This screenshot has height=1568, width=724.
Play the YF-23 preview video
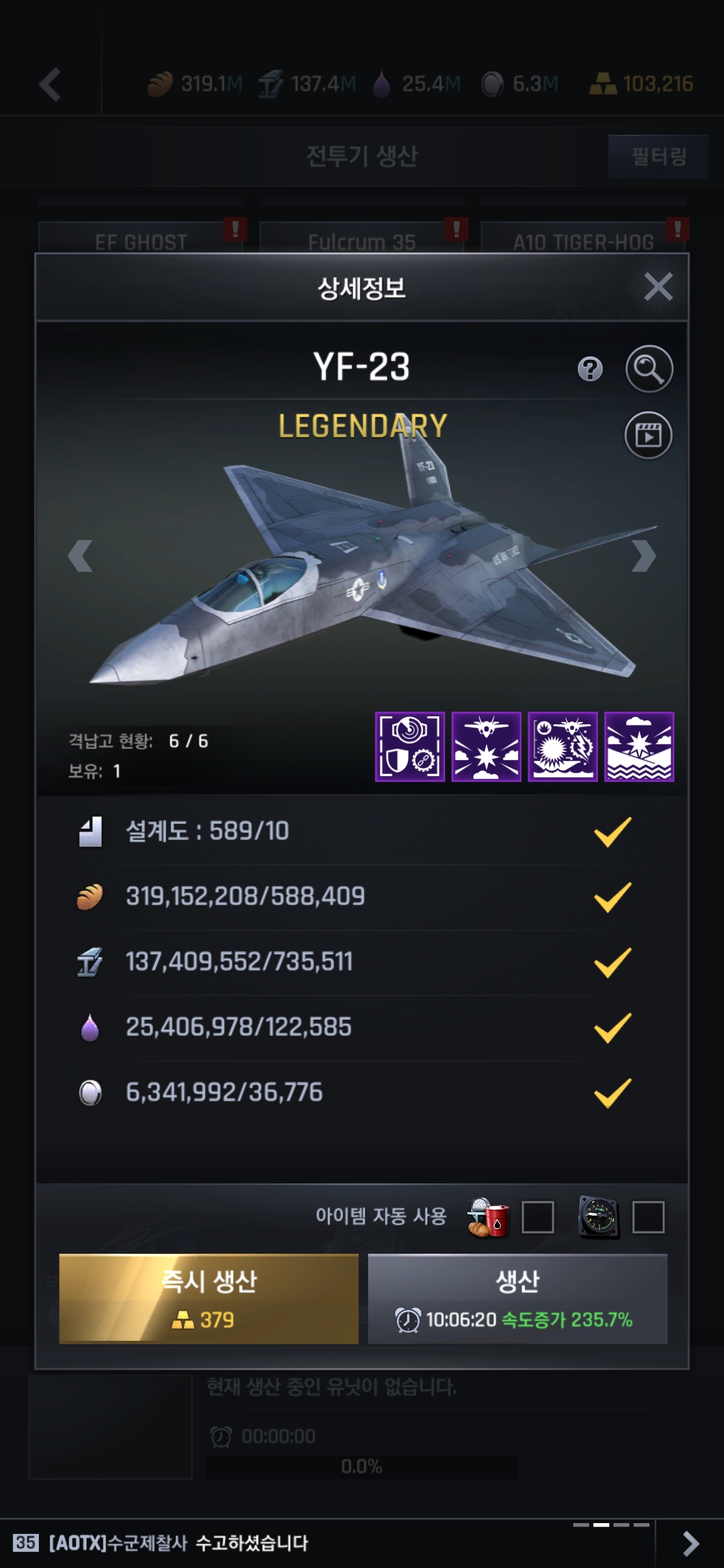tap(648, 436)
